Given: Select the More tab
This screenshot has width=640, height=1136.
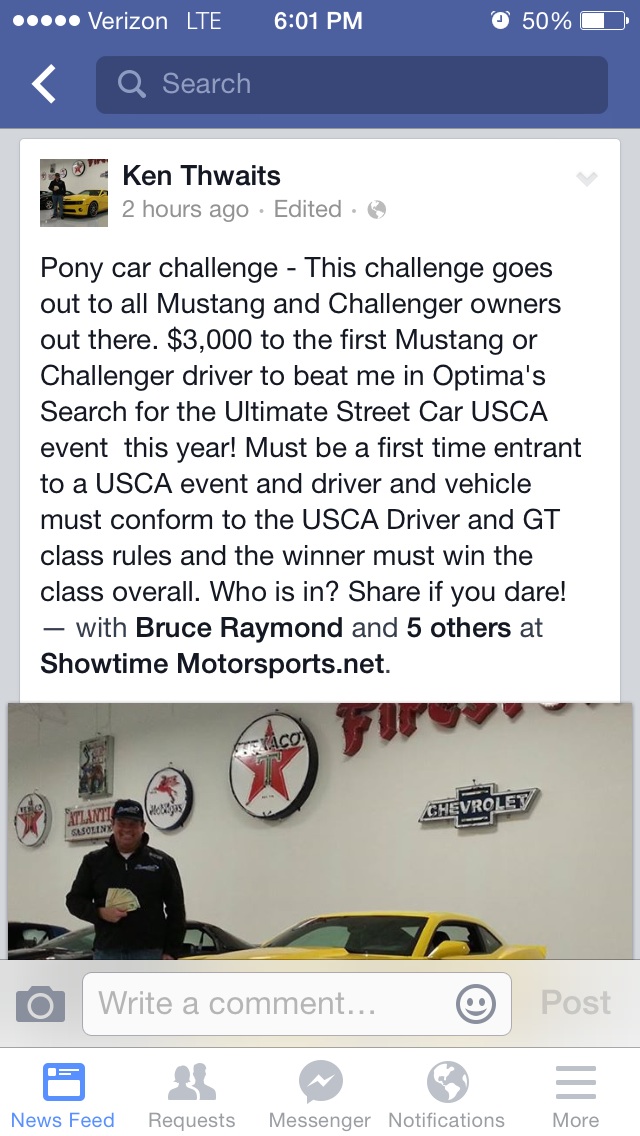Looking at the screenshot, I should 576,1095.
